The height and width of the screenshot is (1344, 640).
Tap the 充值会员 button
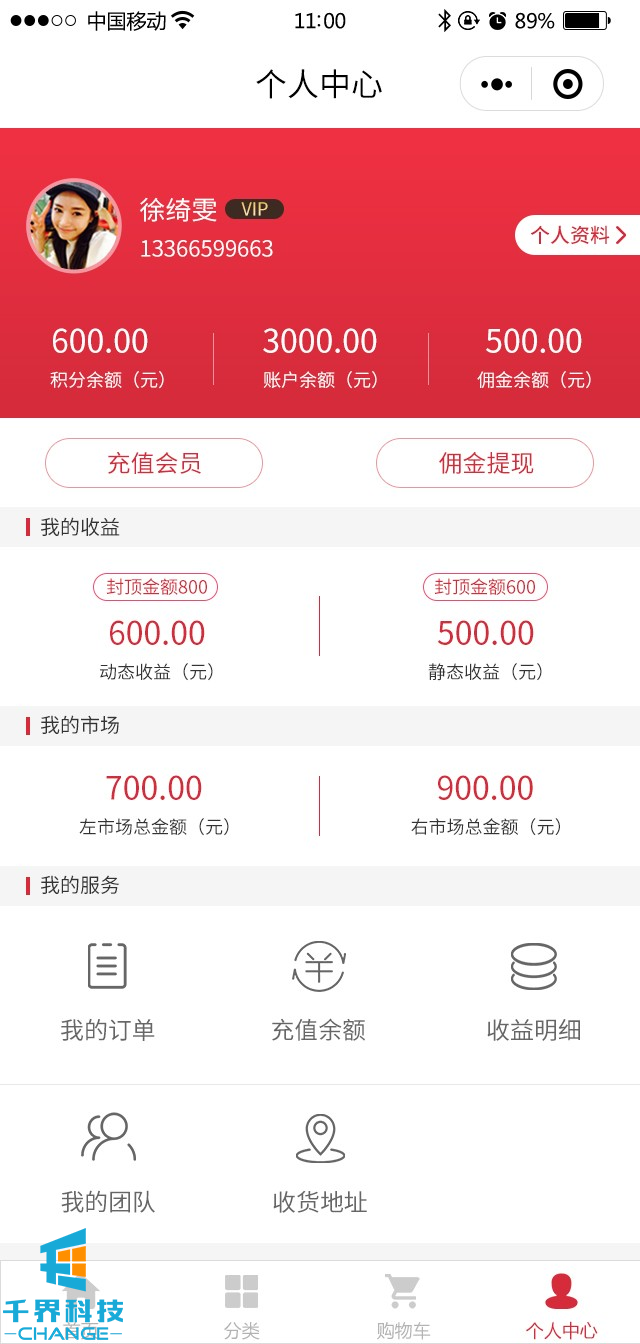(154, 463)
